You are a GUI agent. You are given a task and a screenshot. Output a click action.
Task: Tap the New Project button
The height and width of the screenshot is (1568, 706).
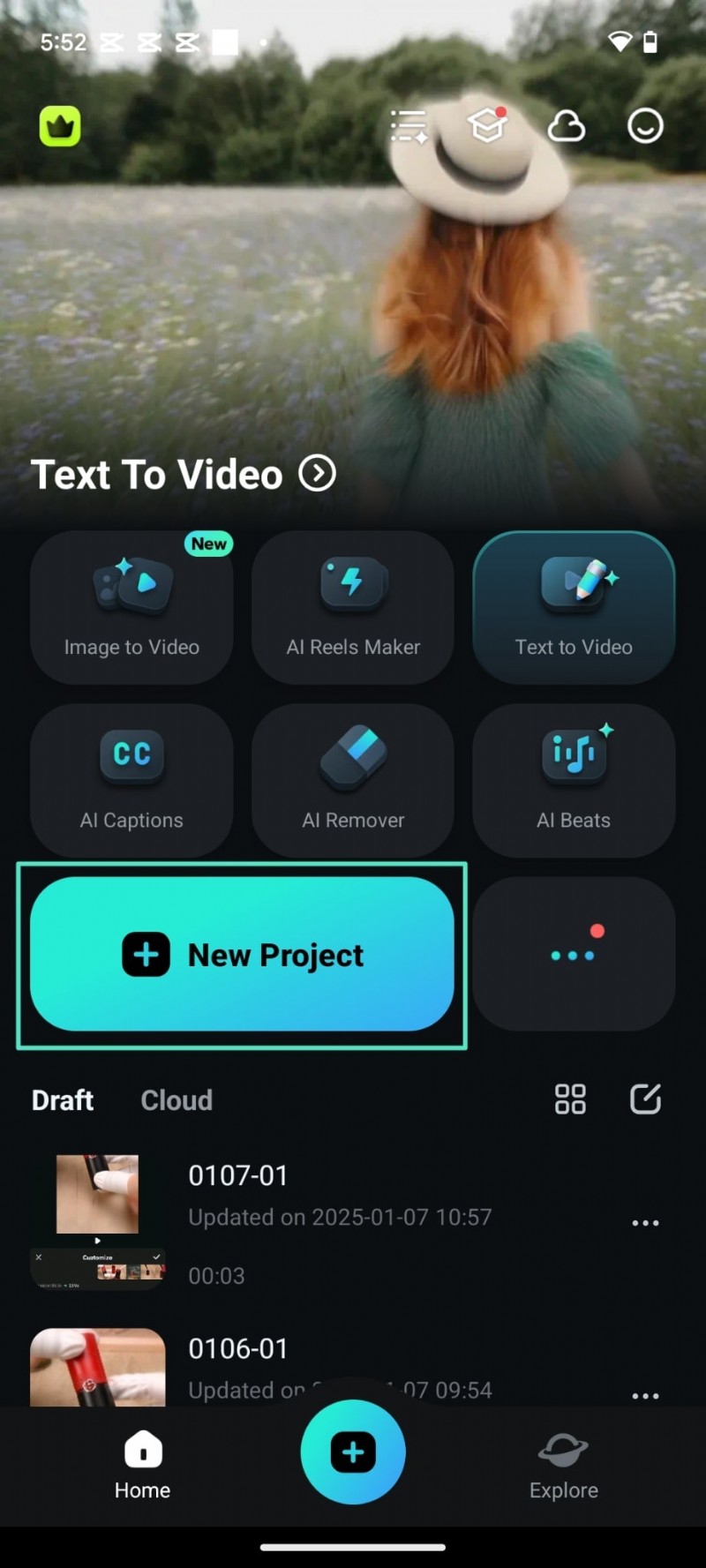(x=242, y=955)
